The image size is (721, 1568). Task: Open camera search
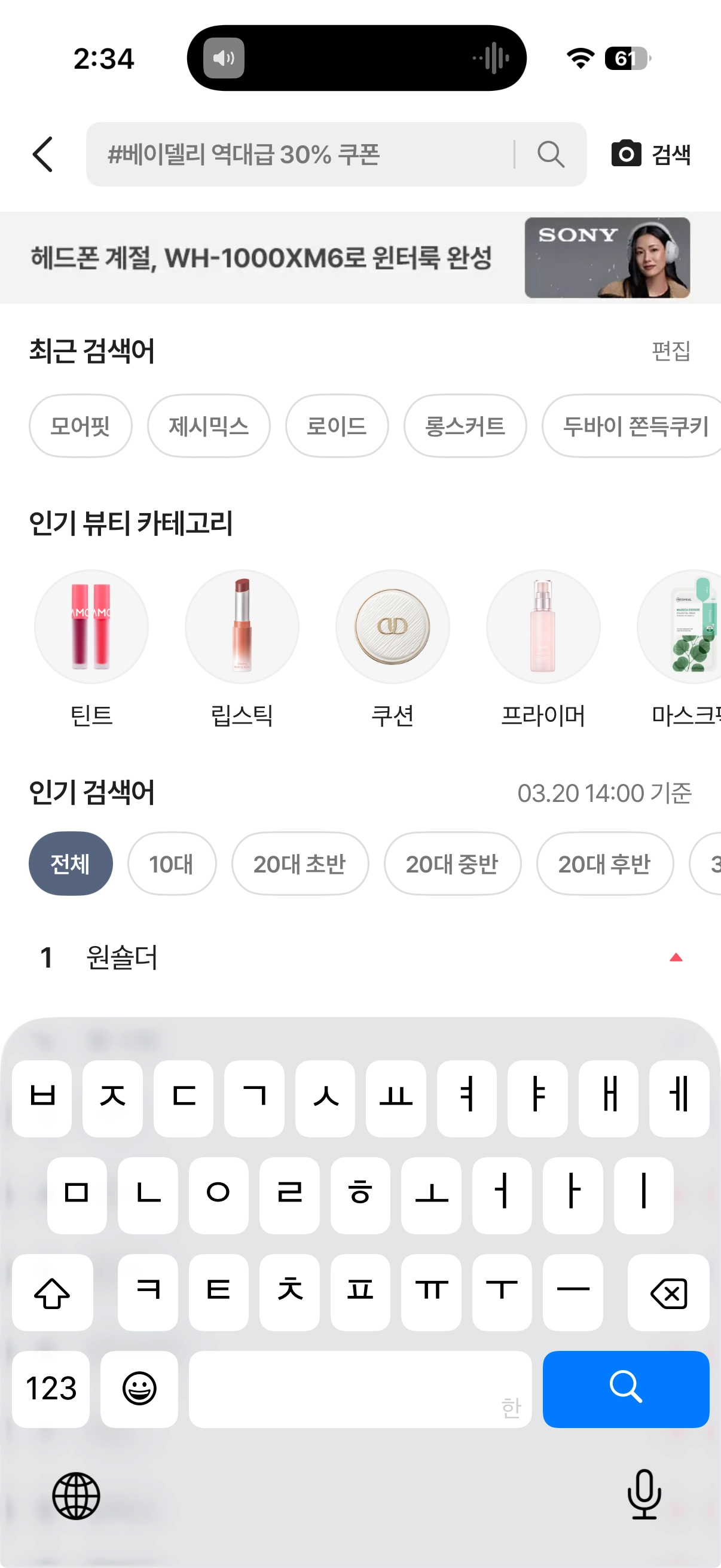pyautogui.click(x=650, y=154)
